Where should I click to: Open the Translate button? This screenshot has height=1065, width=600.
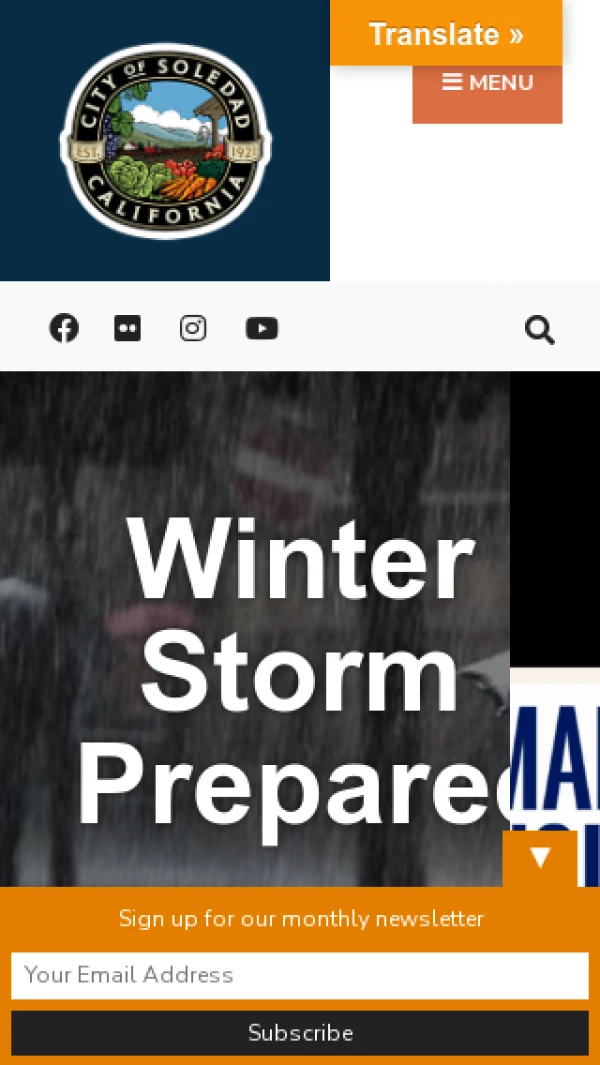coord(446,33)
